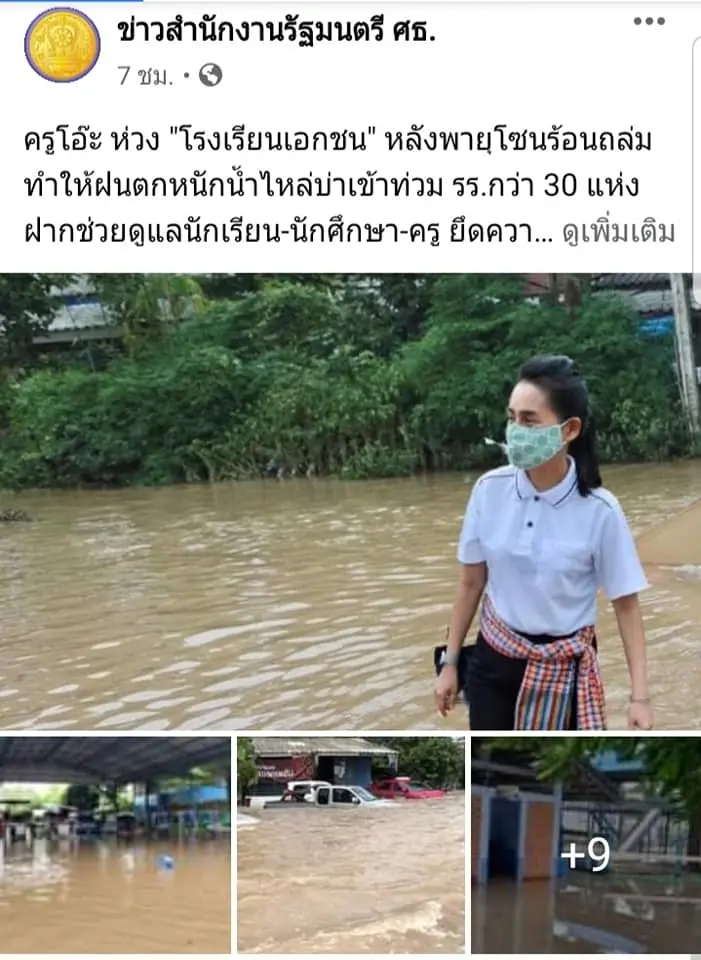Open the flooded covered pavilion photo
This screenshot has height=960, width=701.
(115, 845)
